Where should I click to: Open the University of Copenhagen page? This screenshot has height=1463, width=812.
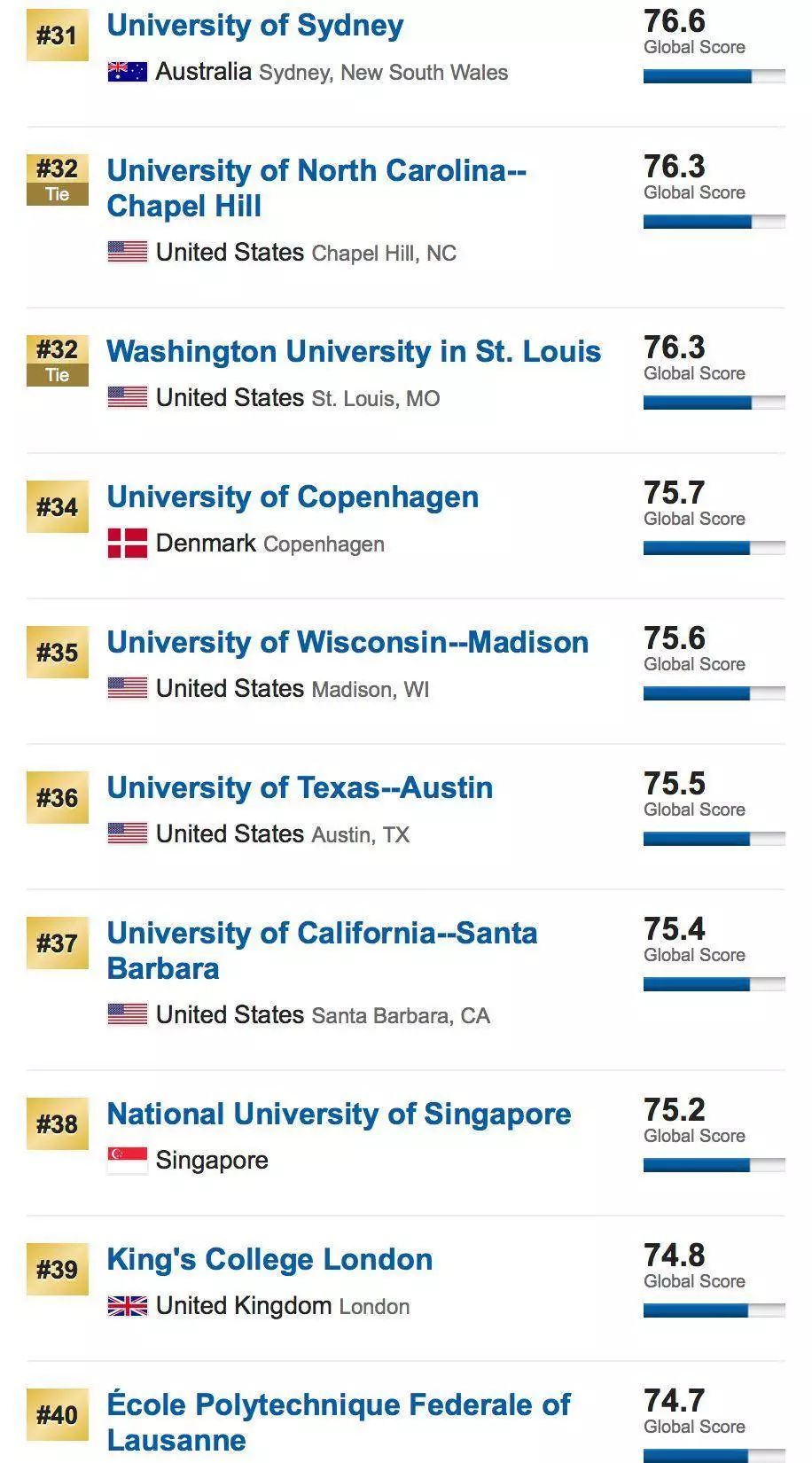pyautogui.click(x=292, y=497)
